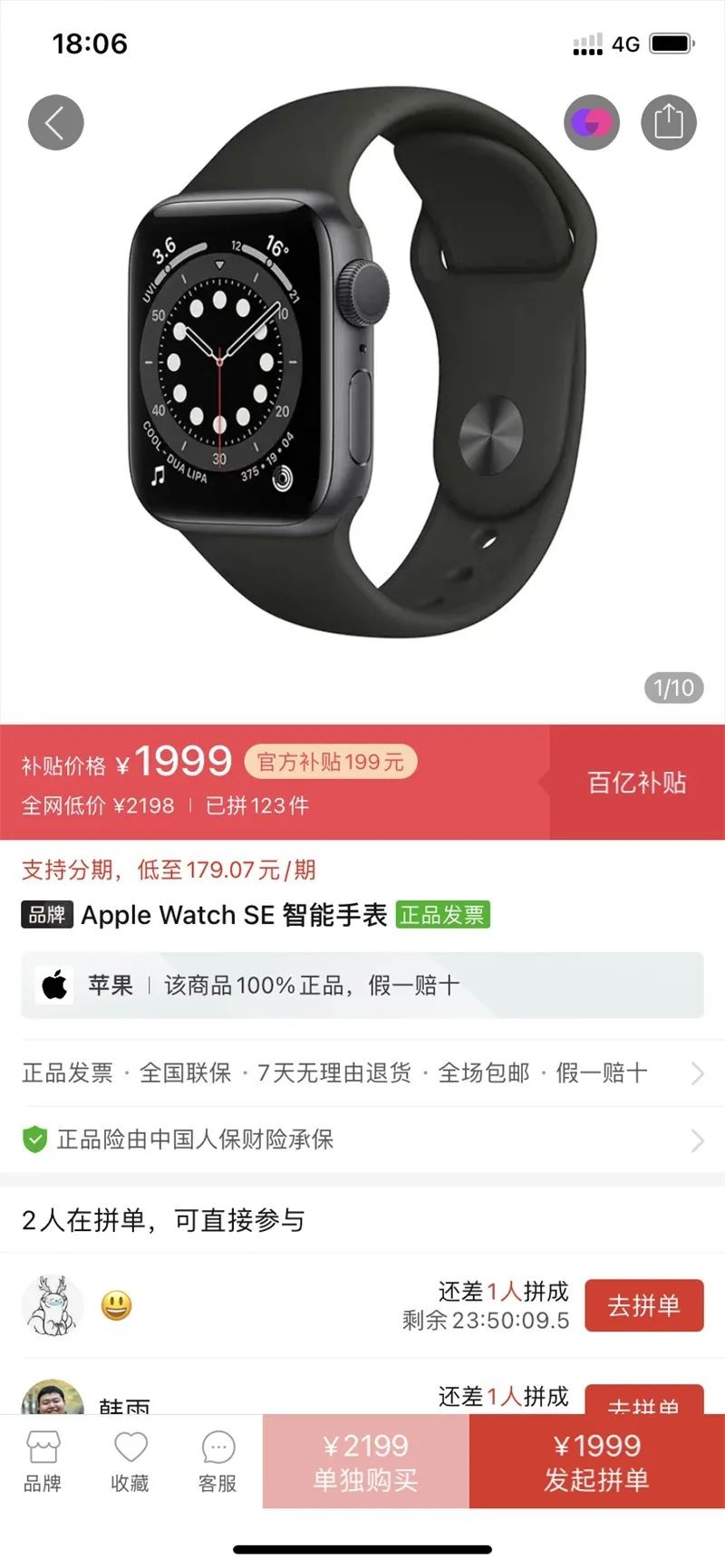Join the first group with 去拼单
This screenshot has height=1568, width=725.
[643, 1305]
